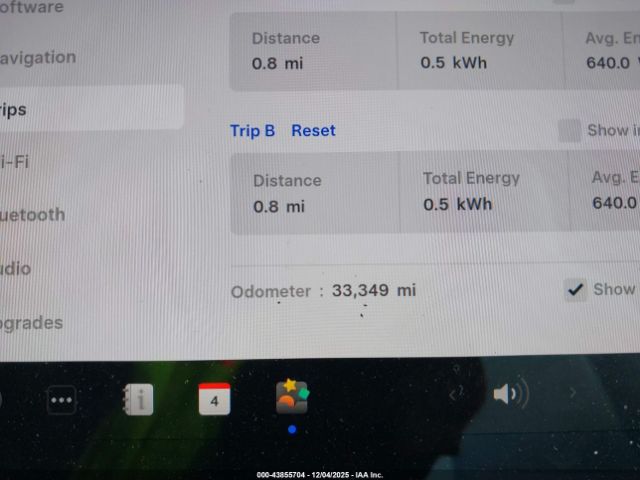This screenshot has width=640, height=480.
Task: Open the owner's manual app
Action: point(138,400)
